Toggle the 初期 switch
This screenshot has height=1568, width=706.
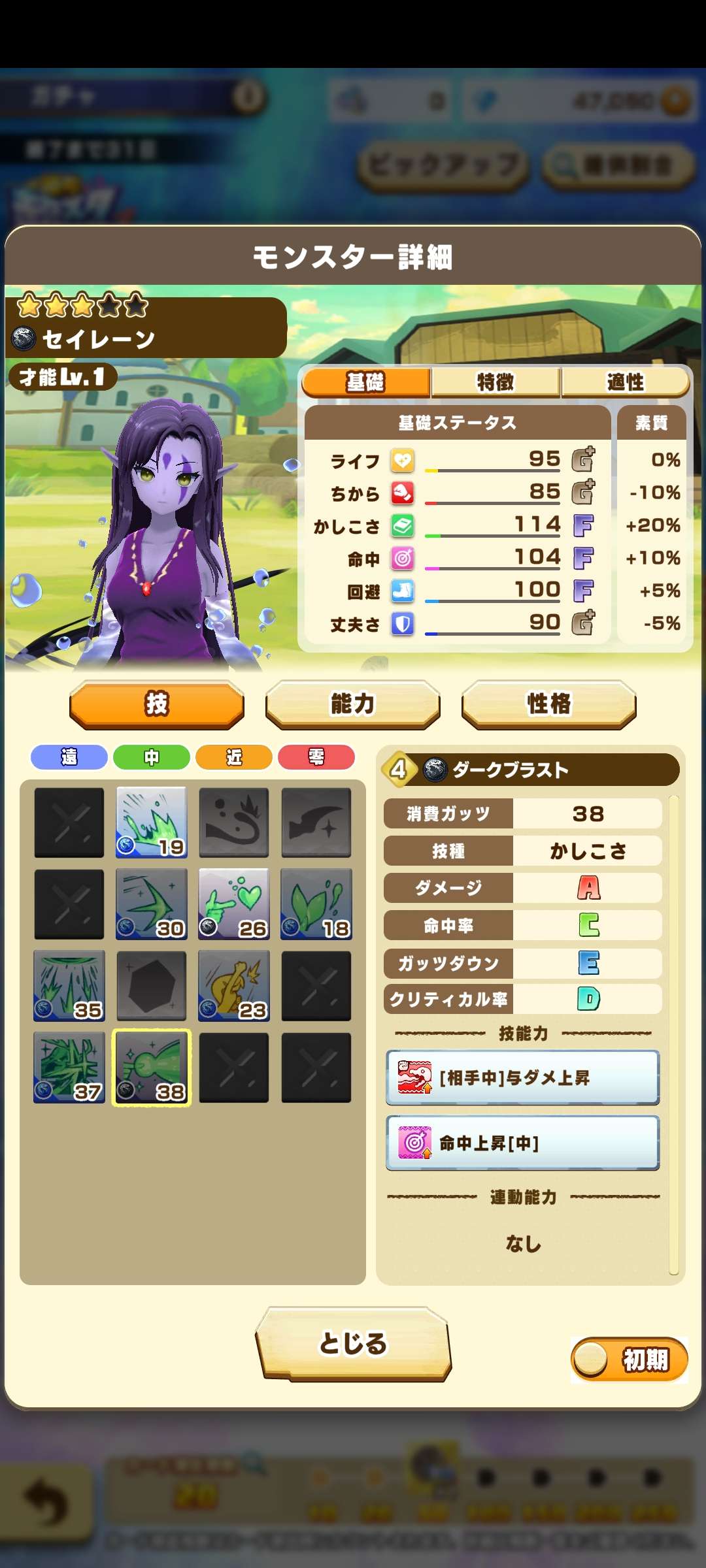(629, 1360)
